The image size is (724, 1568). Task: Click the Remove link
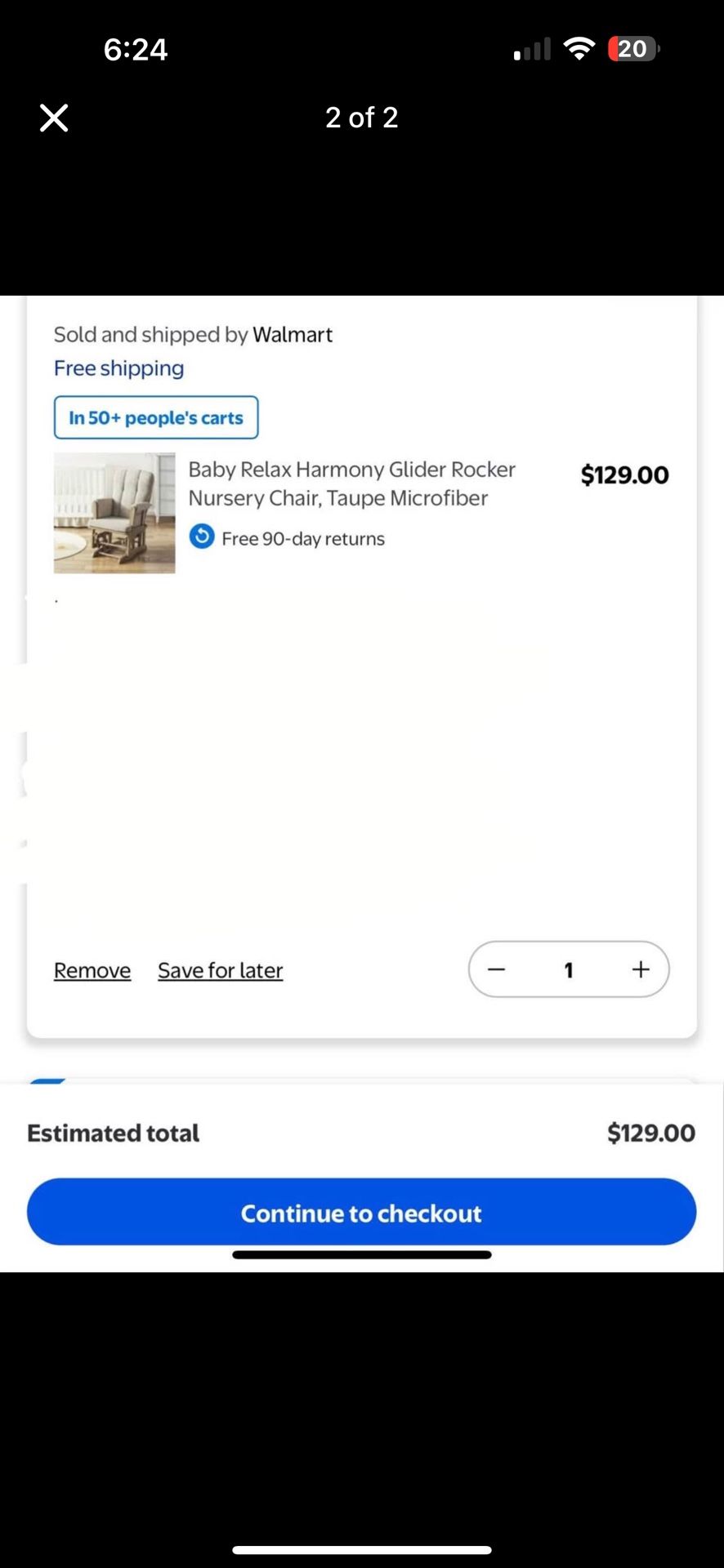click(x=92, y=970)
